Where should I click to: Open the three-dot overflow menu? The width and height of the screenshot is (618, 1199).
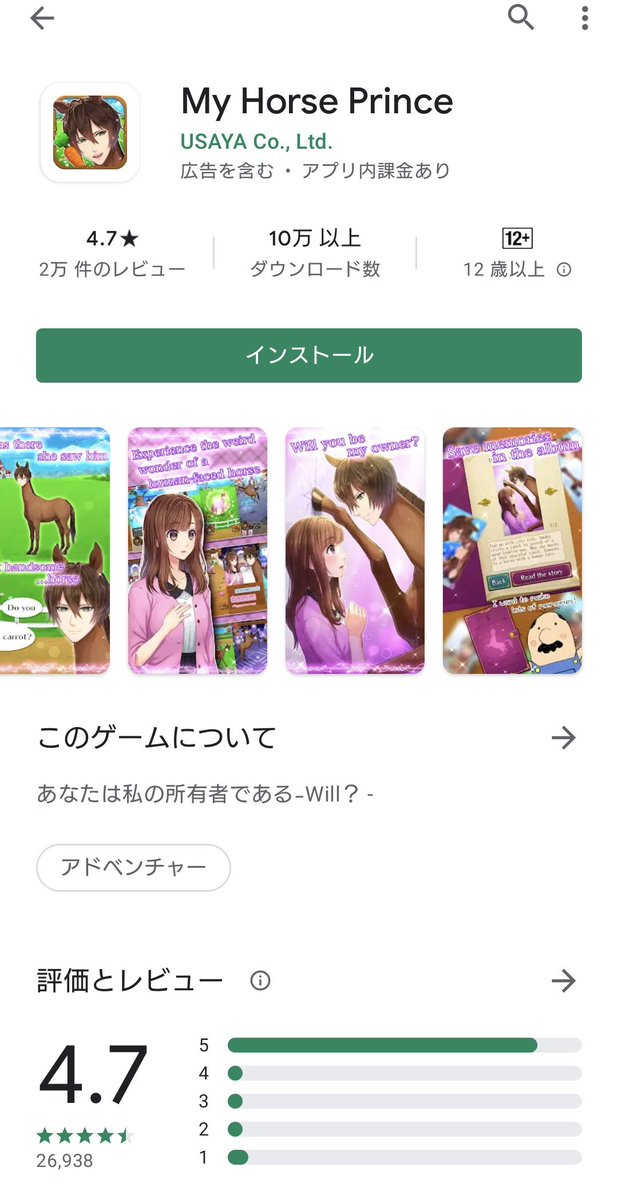[x=585, y=17]
